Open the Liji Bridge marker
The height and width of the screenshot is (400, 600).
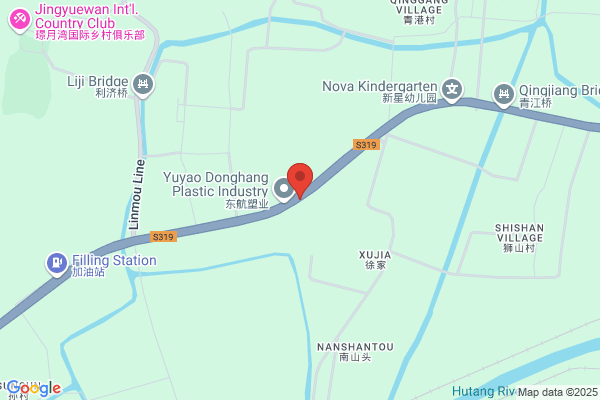point(143,85)
